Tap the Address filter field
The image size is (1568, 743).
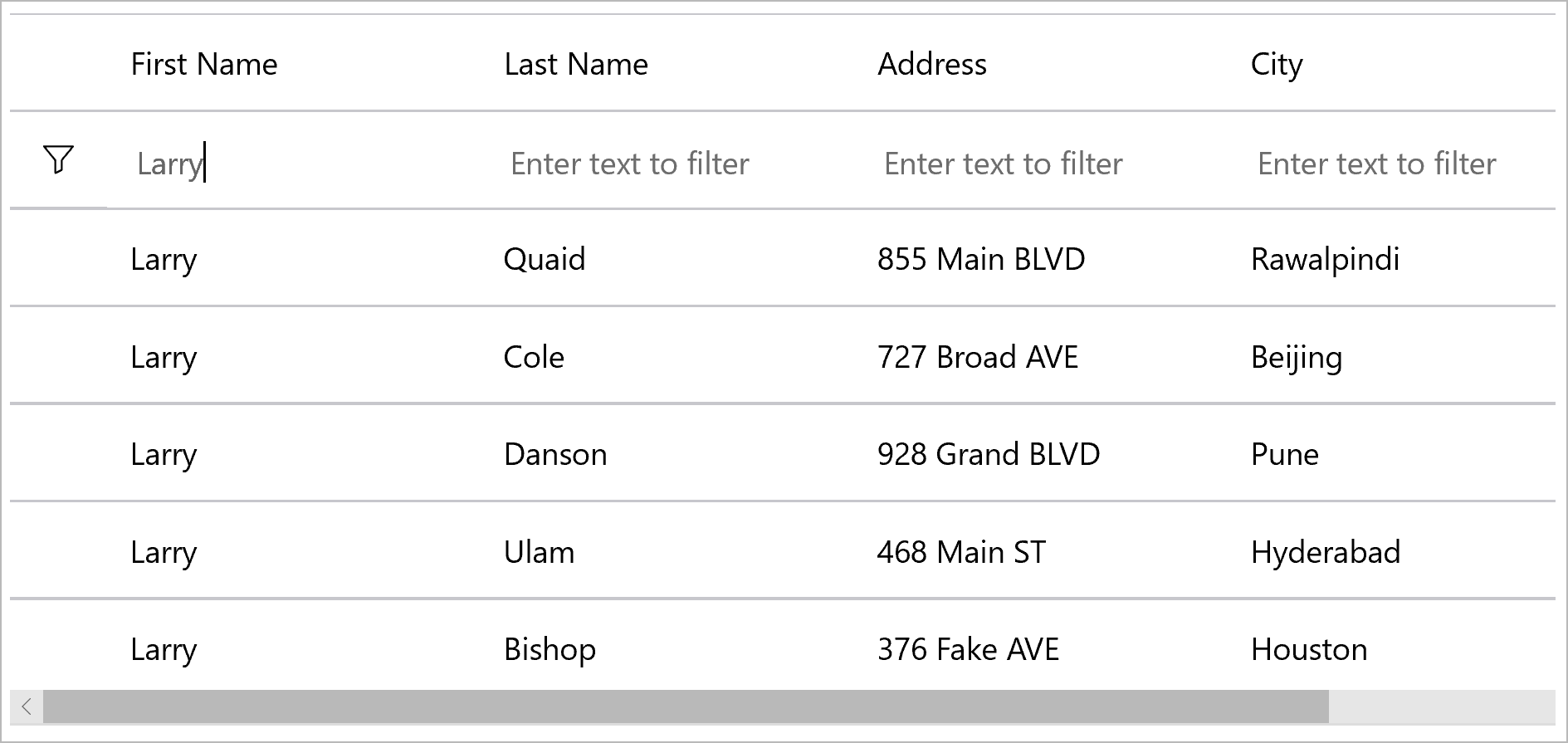tap(1038, 164)
